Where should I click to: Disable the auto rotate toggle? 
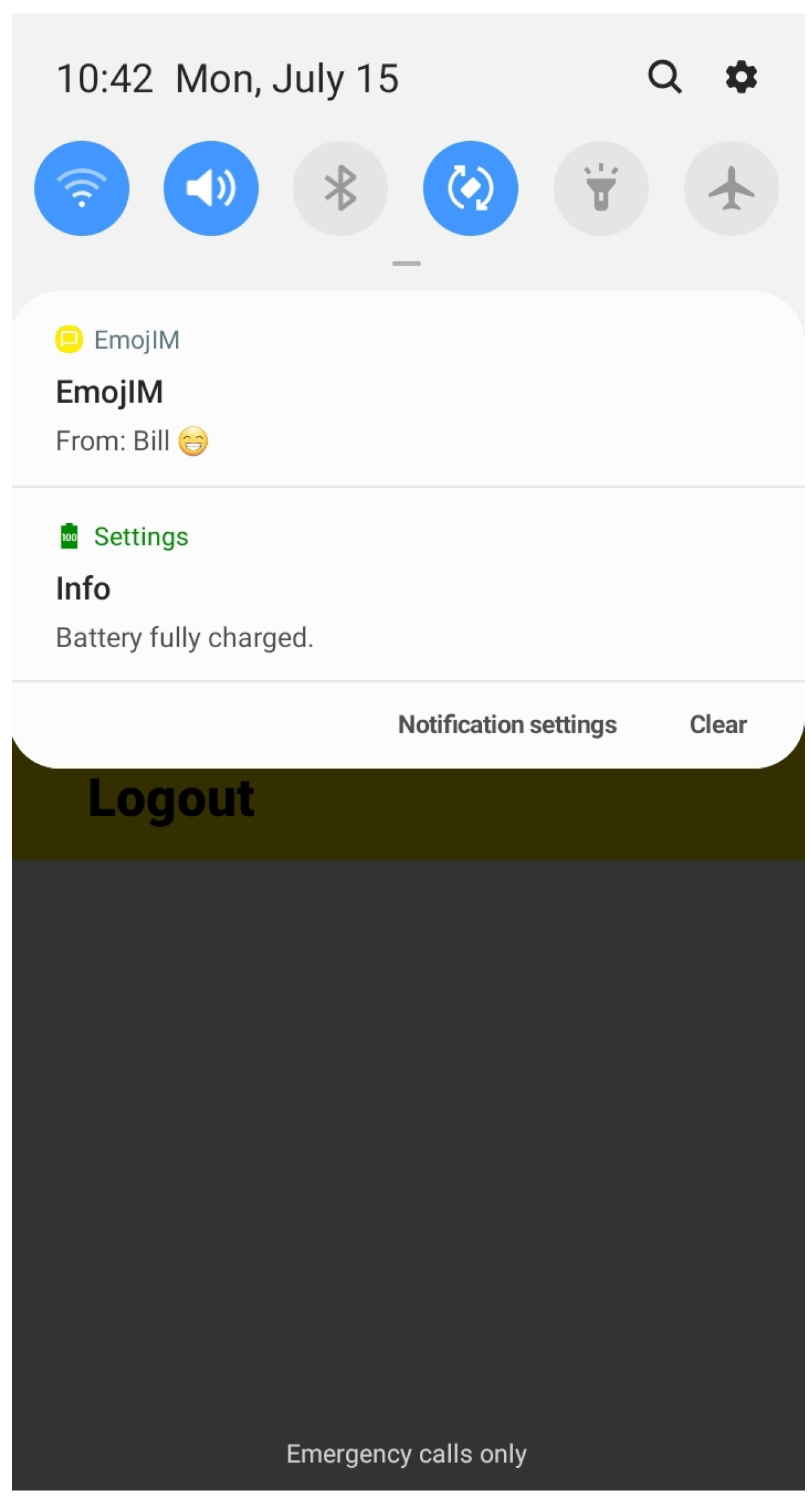point(471,188)
